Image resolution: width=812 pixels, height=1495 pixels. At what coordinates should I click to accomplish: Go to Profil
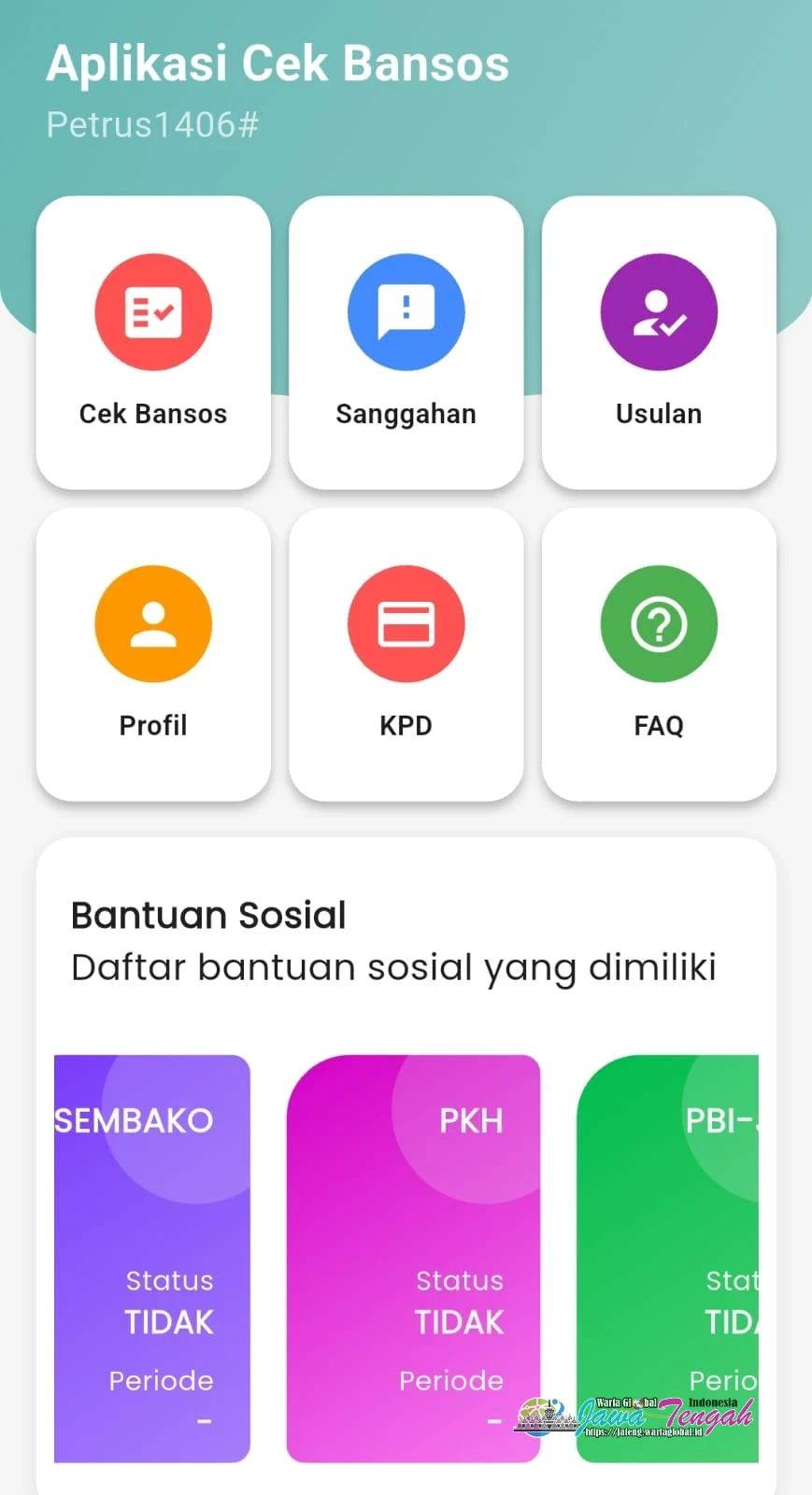tap(153, 654)
